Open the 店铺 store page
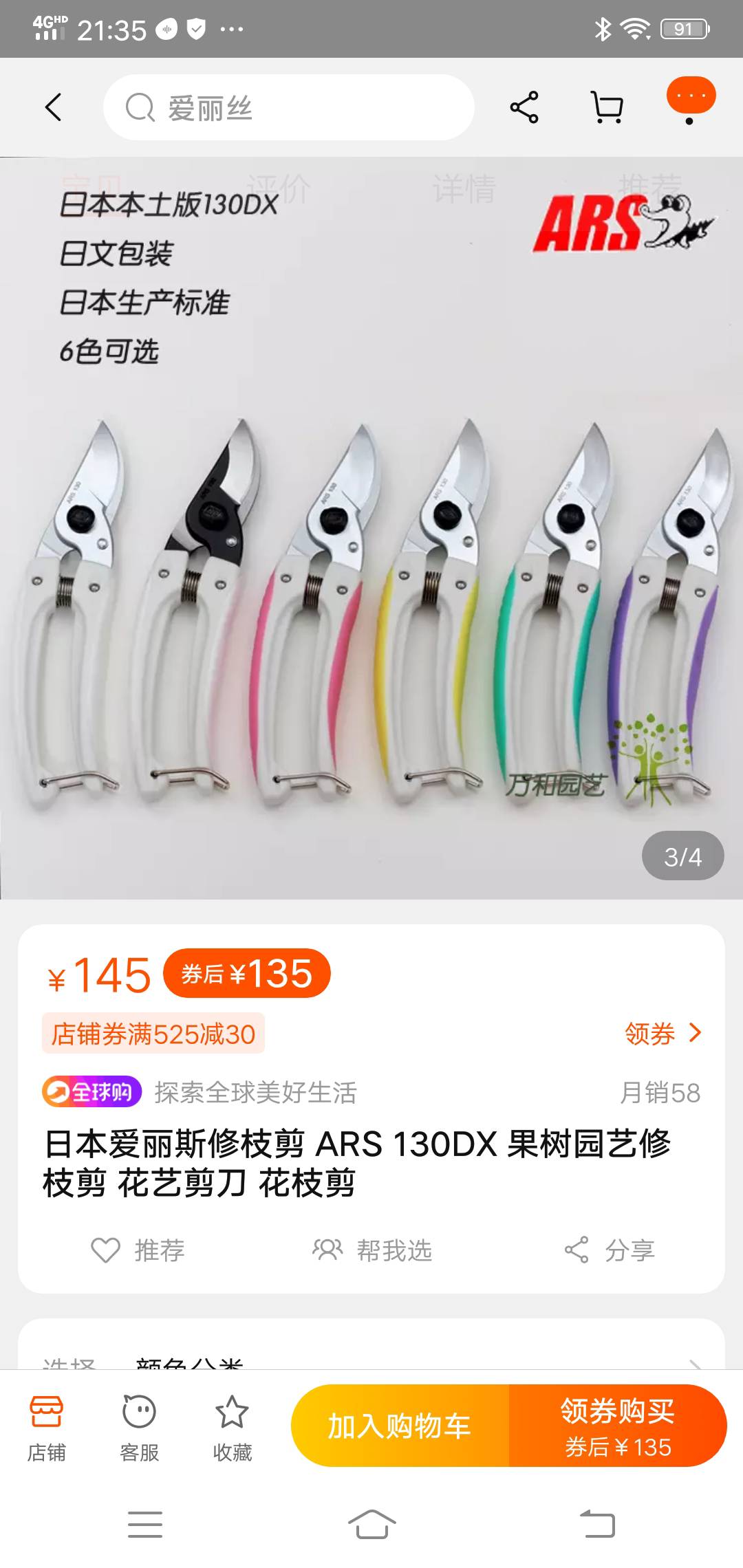The width and height of the screenshot is (743, 1568). coord(47,1428)
